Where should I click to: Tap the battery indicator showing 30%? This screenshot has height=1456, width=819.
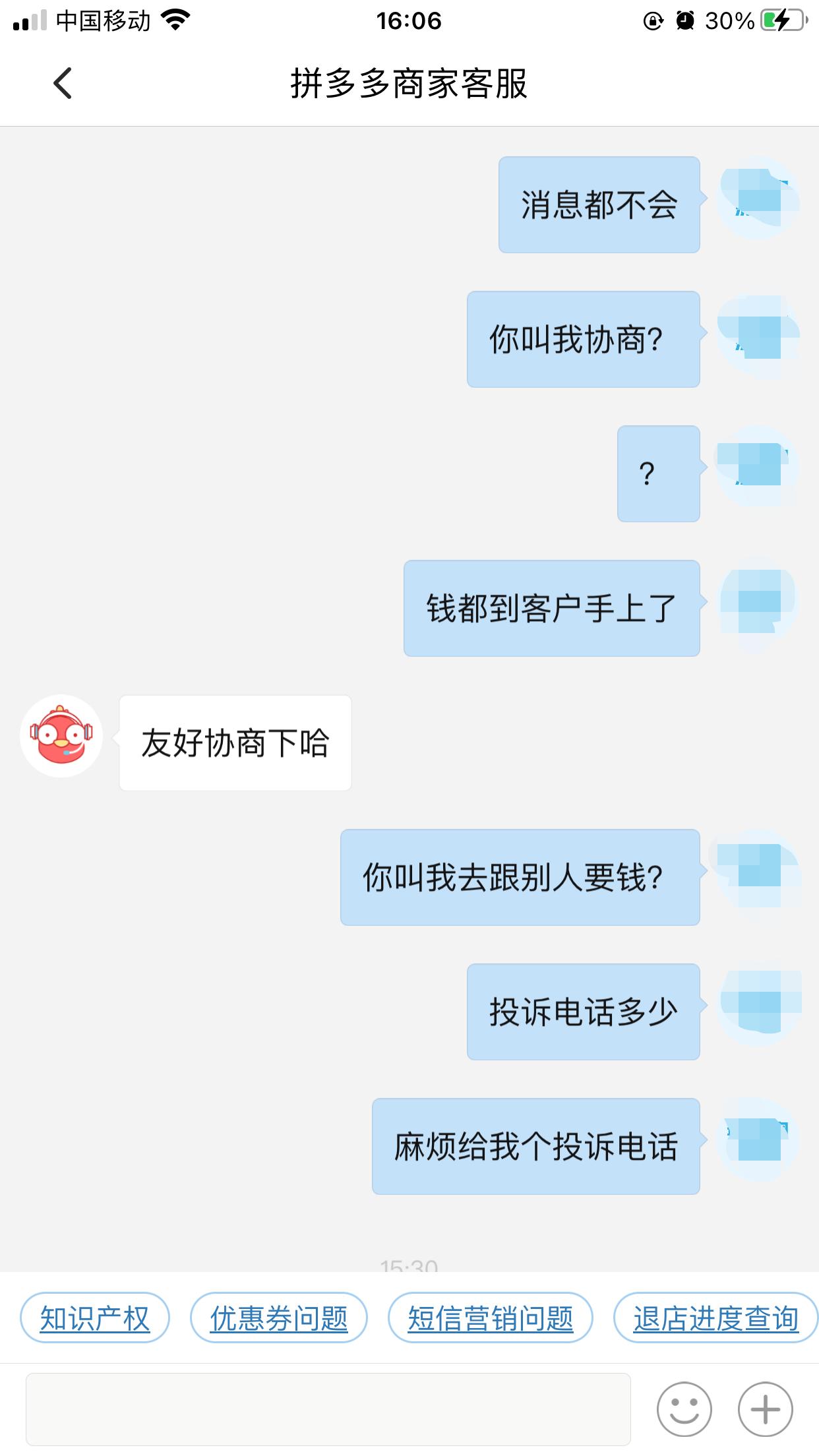776,20
